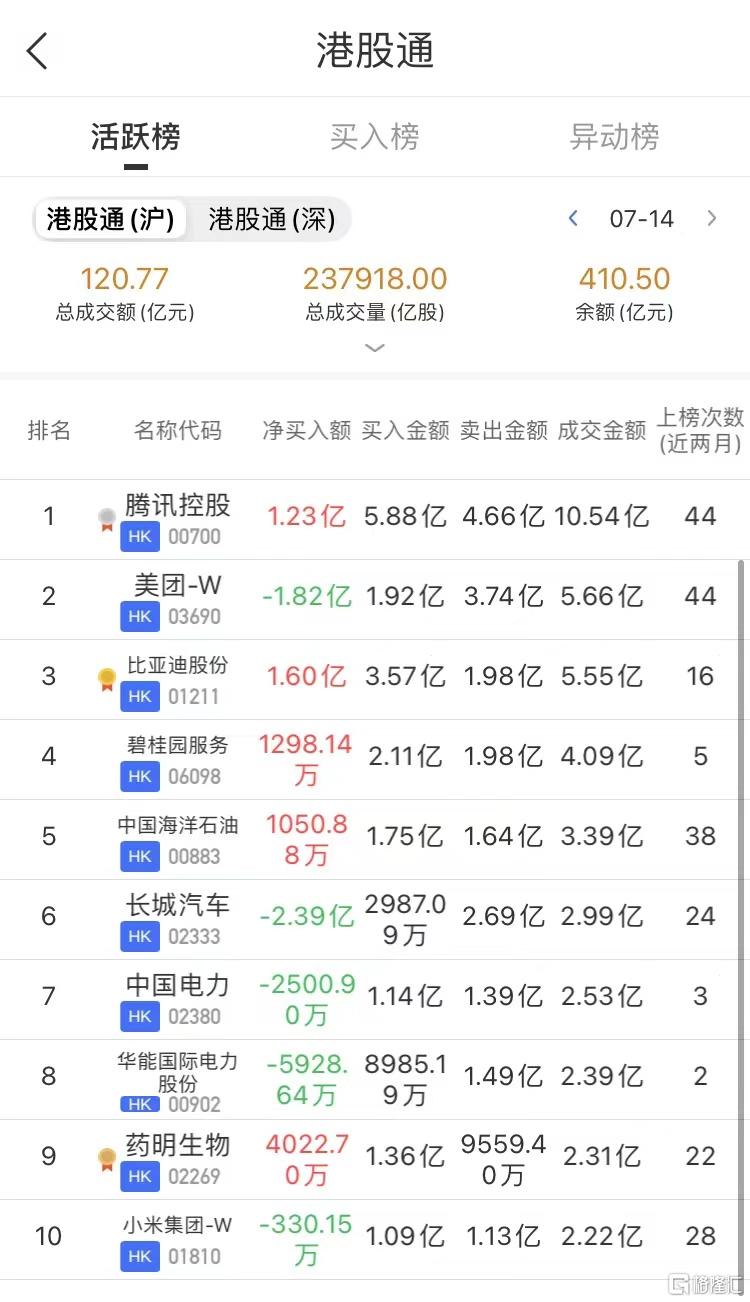Open 美团-W stock row
The image size is (750, 1302).
[375, 599]
